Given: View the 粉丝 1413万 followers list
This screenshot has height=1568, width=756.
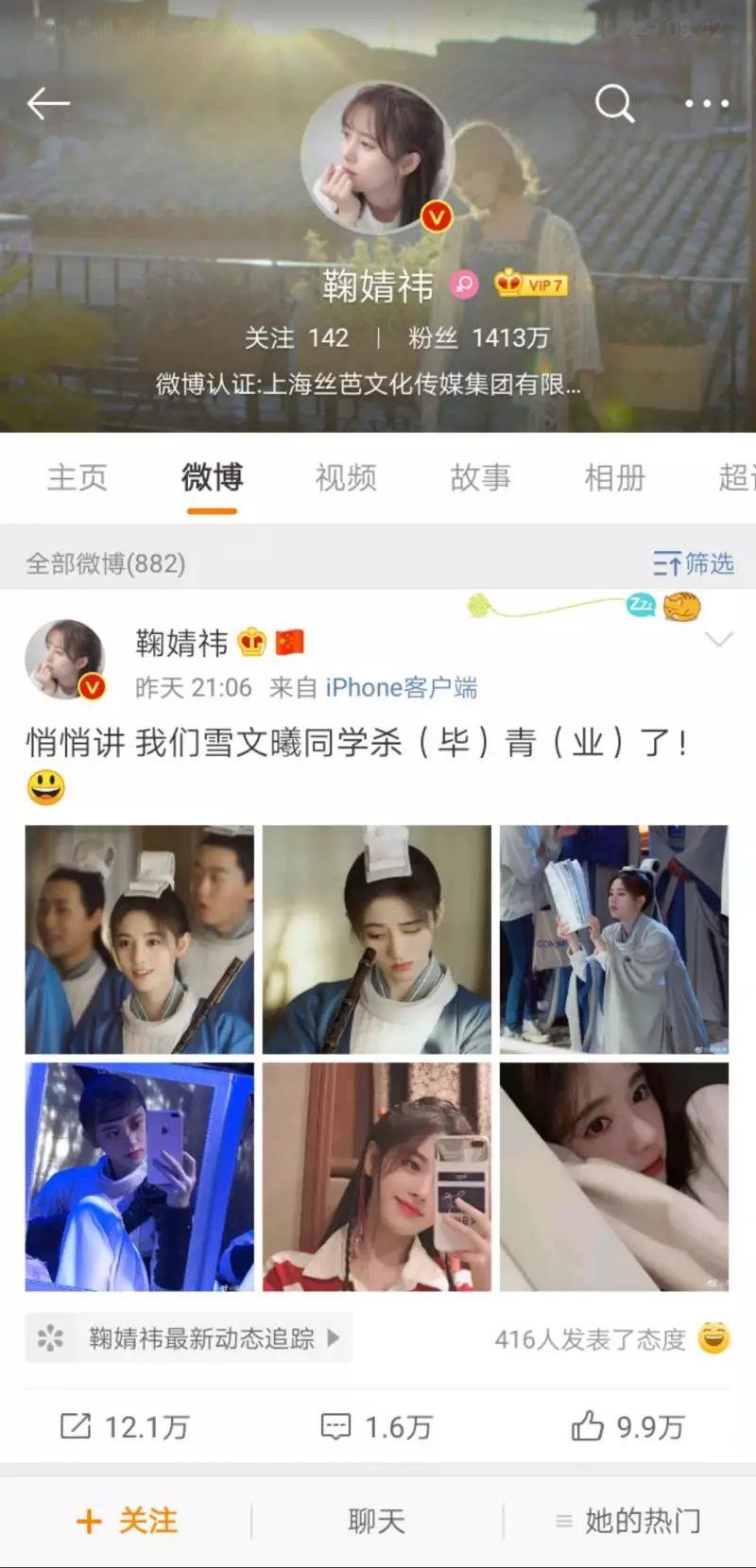Looking at the screenshot, I should [x=478, y=337].
